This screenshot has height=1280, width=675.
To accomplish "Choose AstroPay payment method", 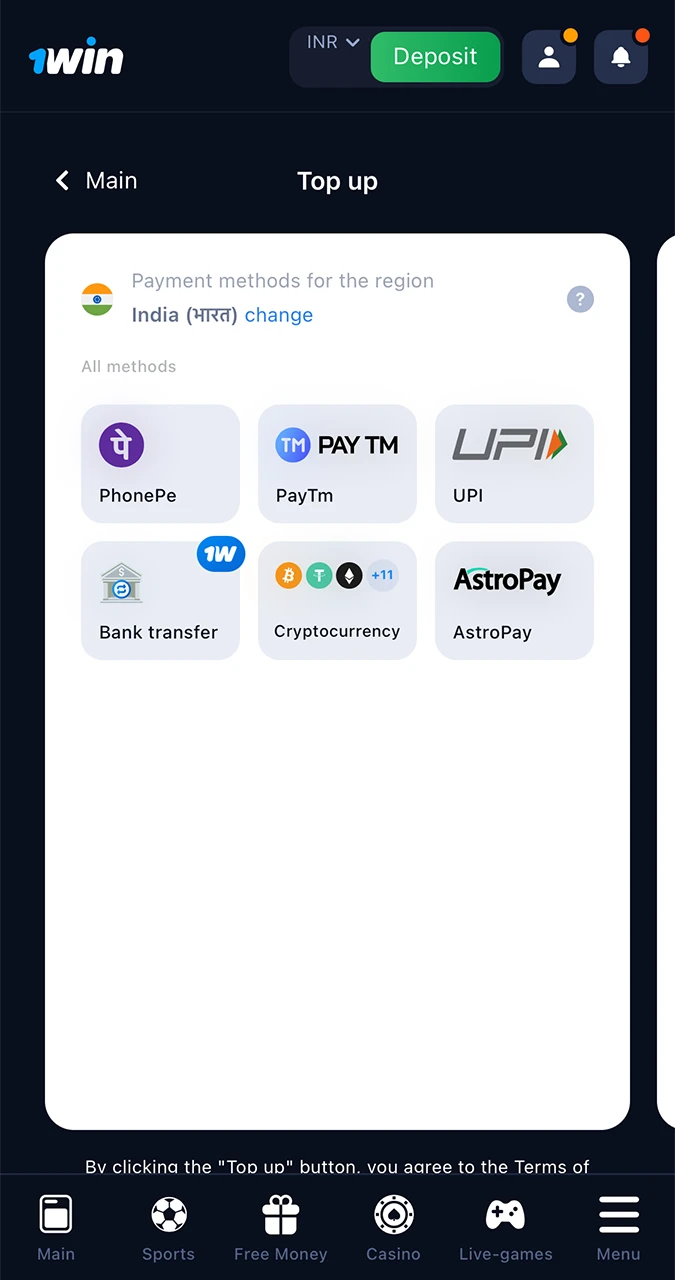I will pyautogui.click(x=514, y=600).
